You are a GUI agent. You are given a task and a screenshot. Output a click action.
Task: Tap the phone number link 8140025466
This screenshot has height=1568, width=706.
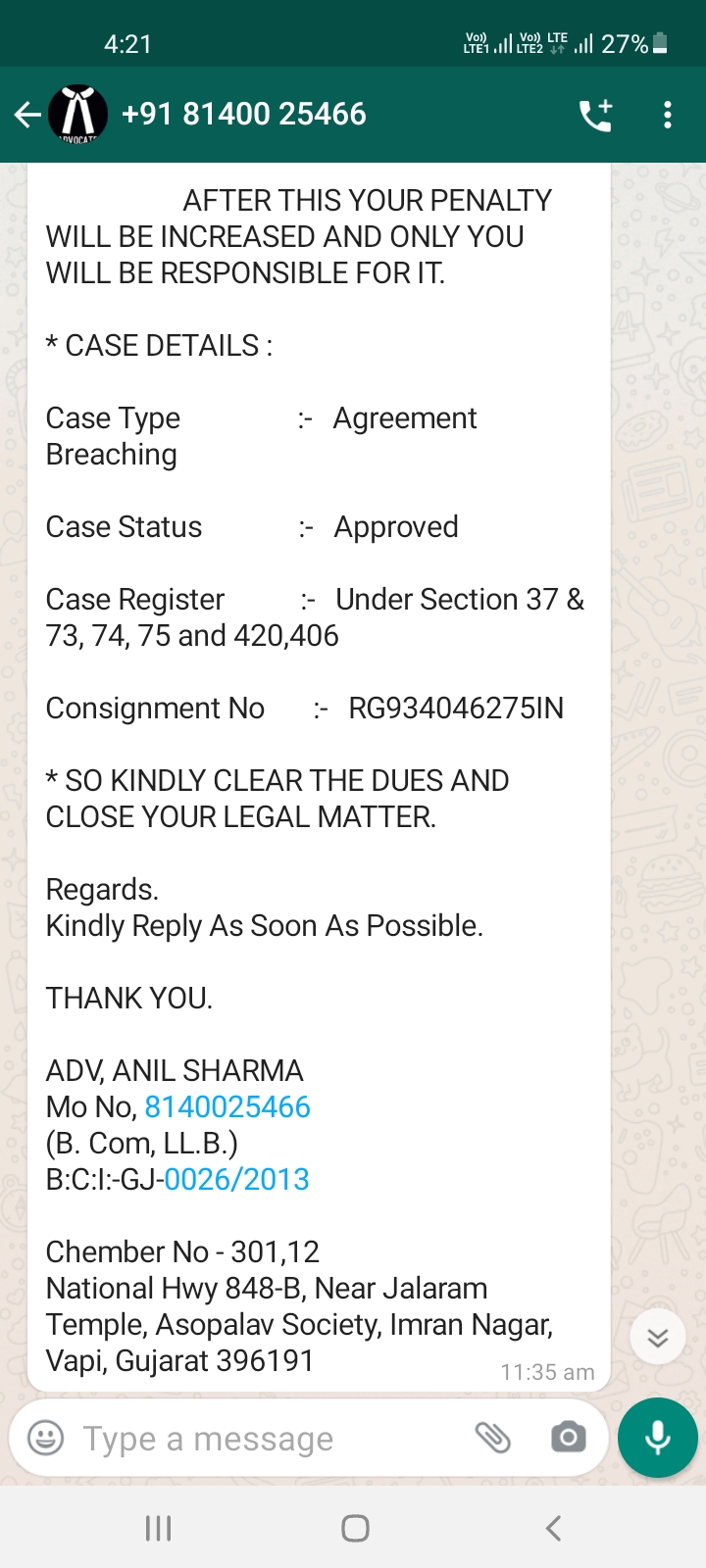tap(227, 1107)
